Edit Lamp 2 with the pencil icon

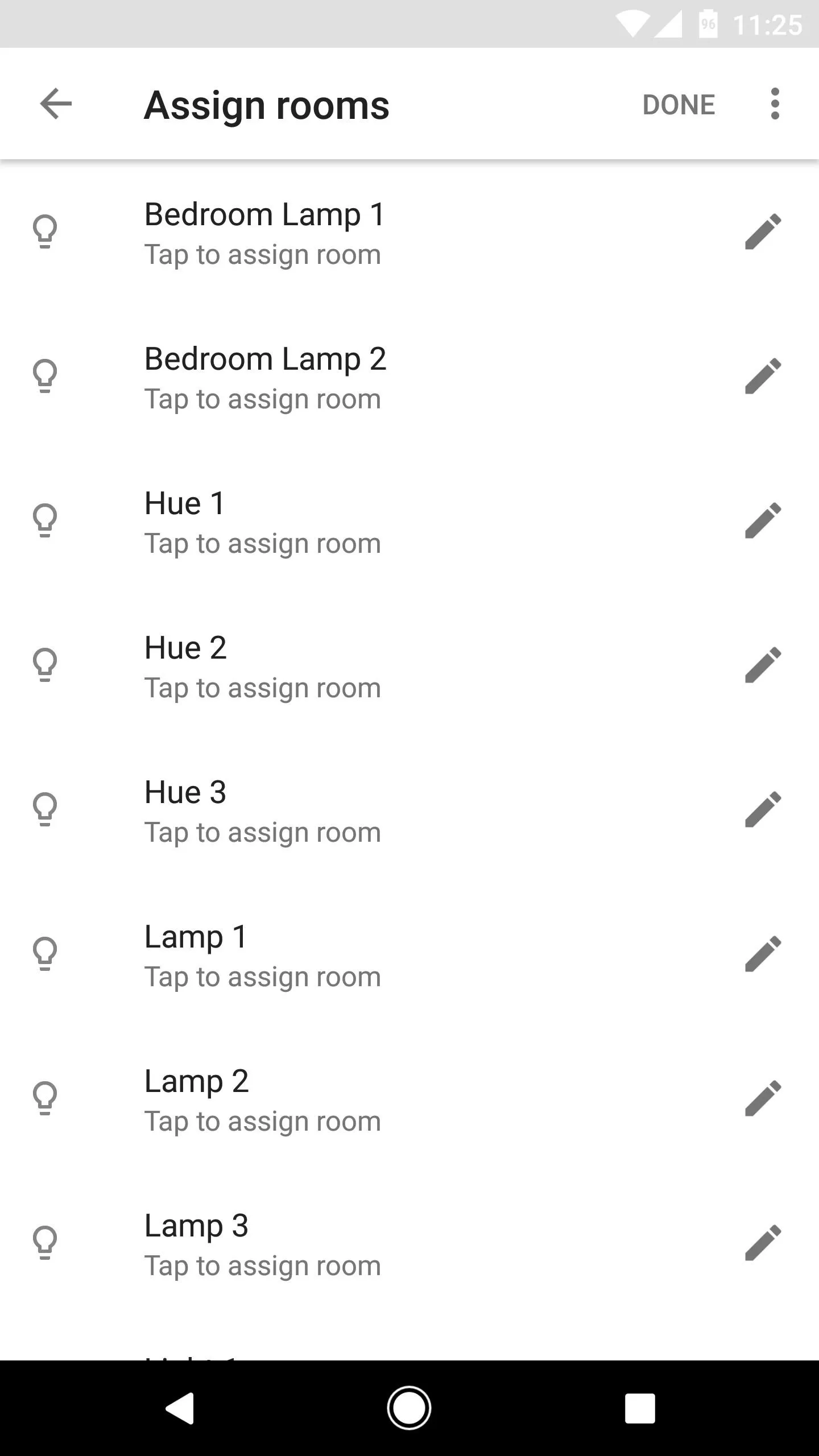tap(763, 1099)
